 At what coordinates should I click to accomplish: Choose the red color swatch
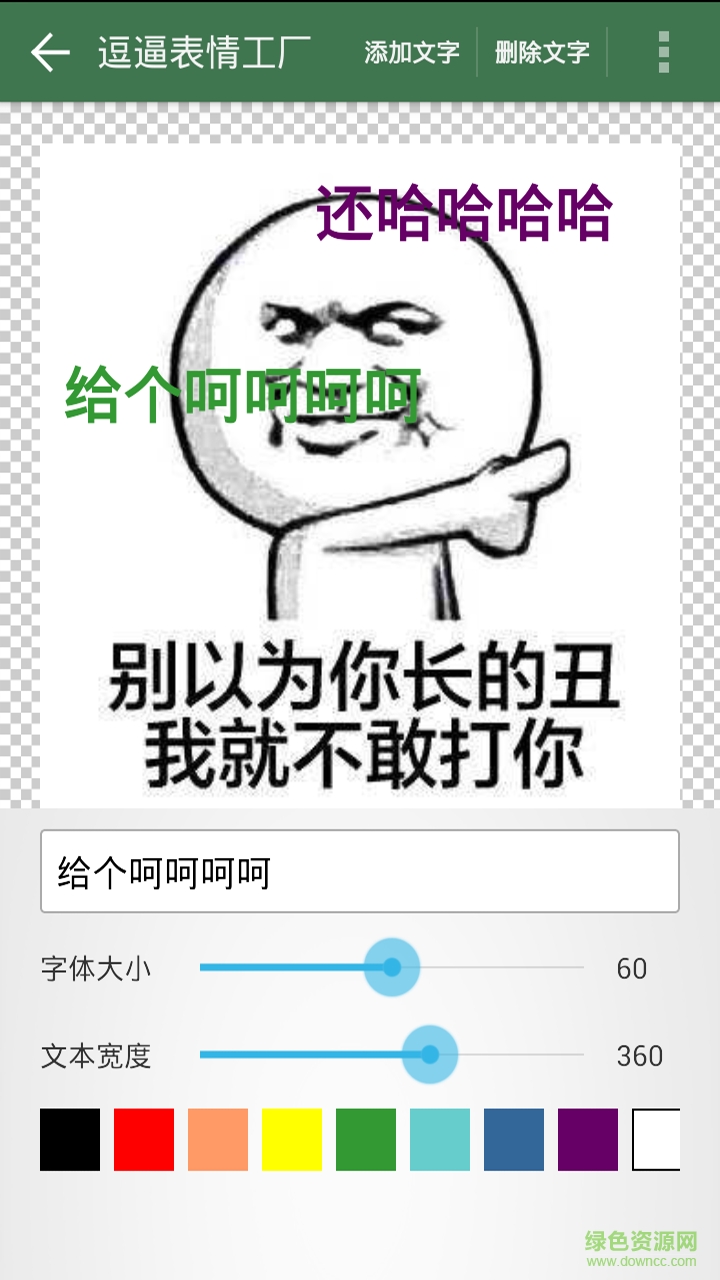tap(144, 1139)
